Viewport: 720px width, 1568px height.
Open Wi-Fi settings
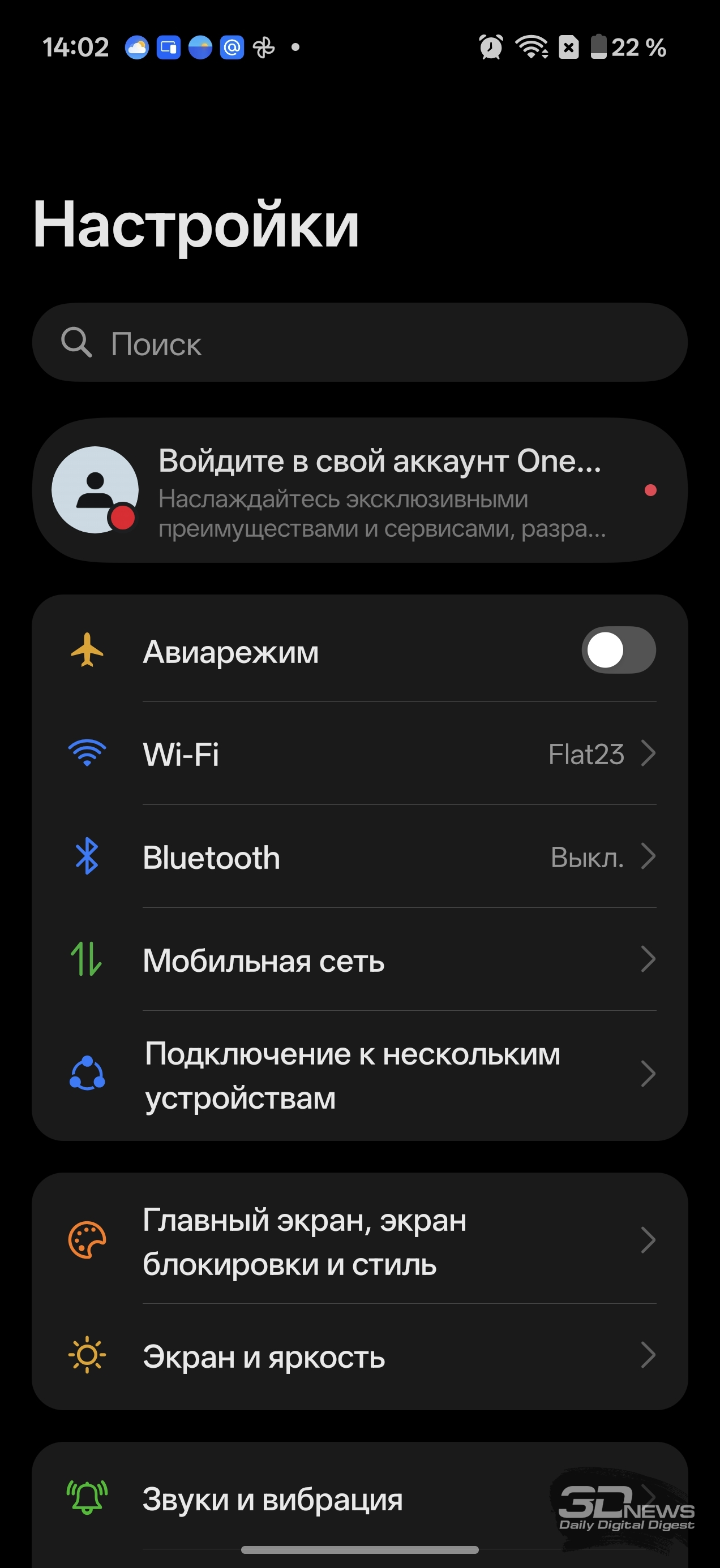pyautogui.click(x=359, y=753)
